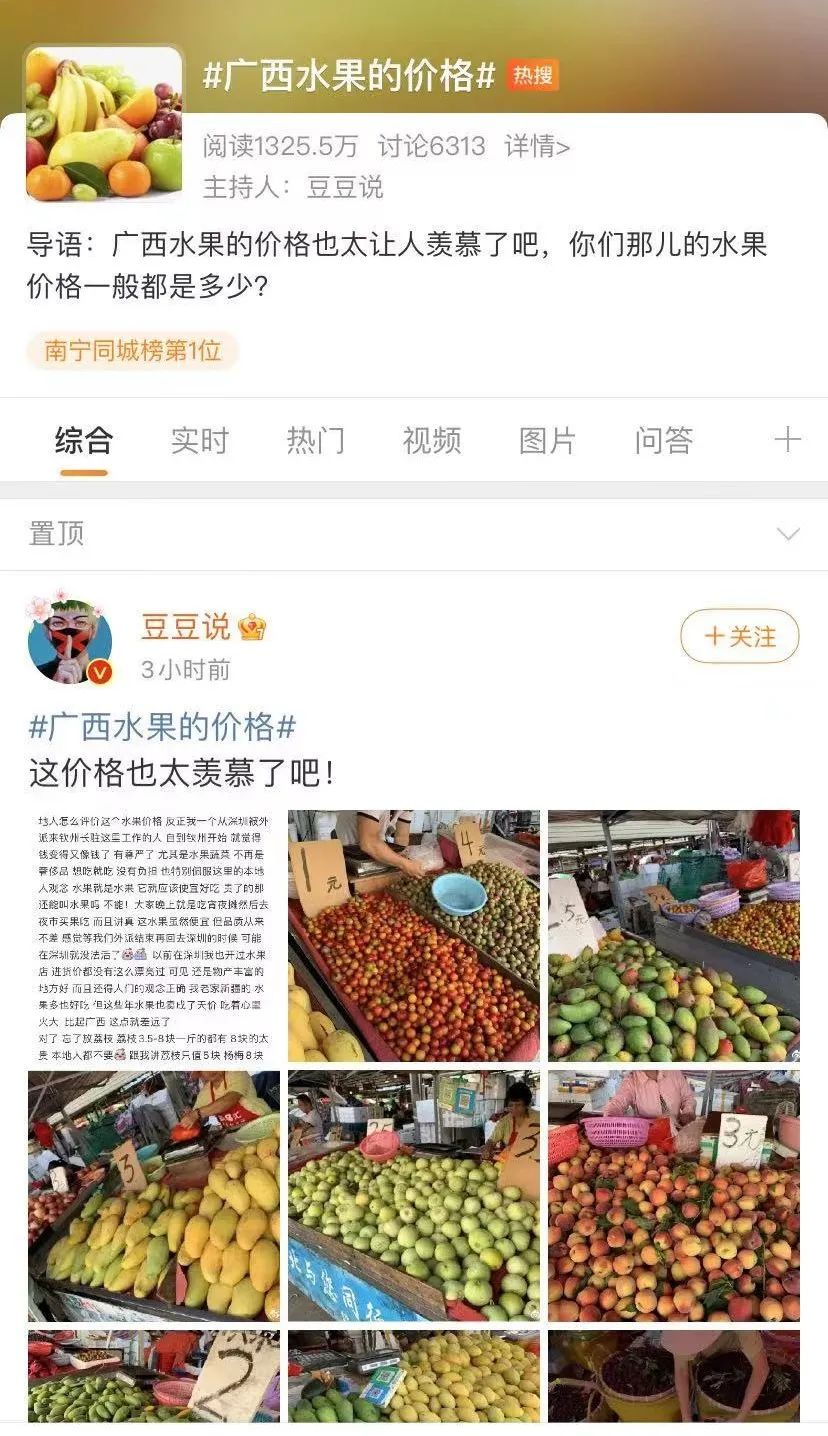Switch to the 图片 tab
Viewport: 828px width, 1436px height.
click(548, 440)
